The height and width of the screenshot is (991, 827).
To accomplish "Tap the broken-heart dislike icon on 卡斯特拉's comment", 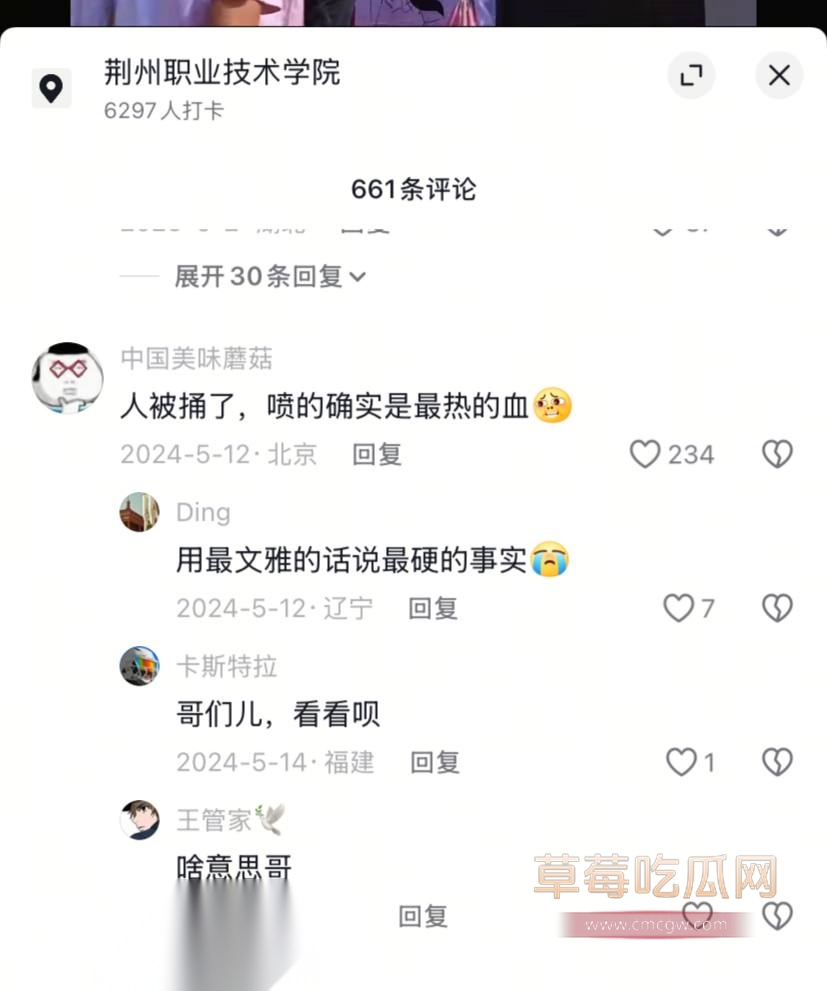I will coord(778,762).
